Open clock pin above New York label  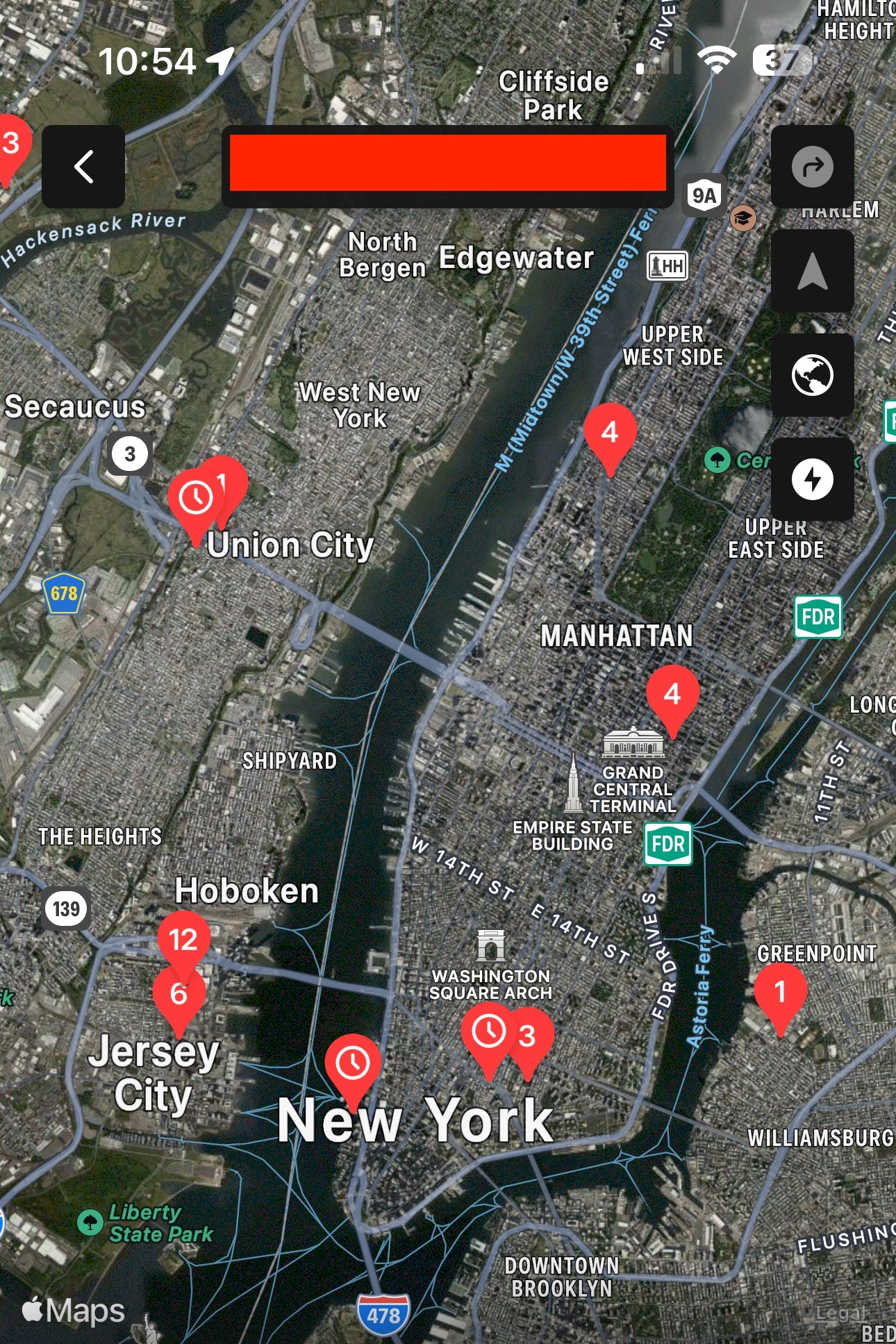(x=353, y=1063)
